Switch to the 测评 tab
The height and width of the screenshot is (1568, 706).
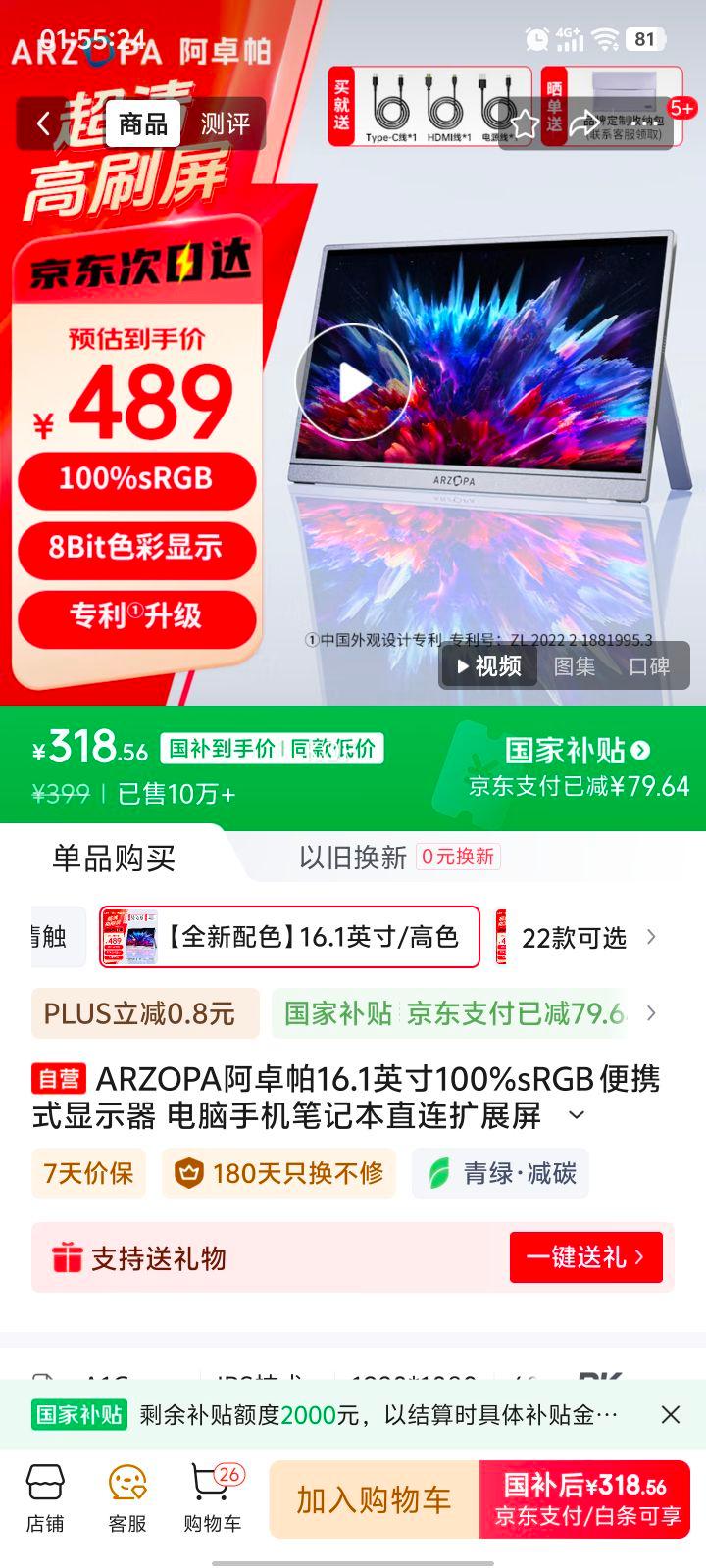226,124
